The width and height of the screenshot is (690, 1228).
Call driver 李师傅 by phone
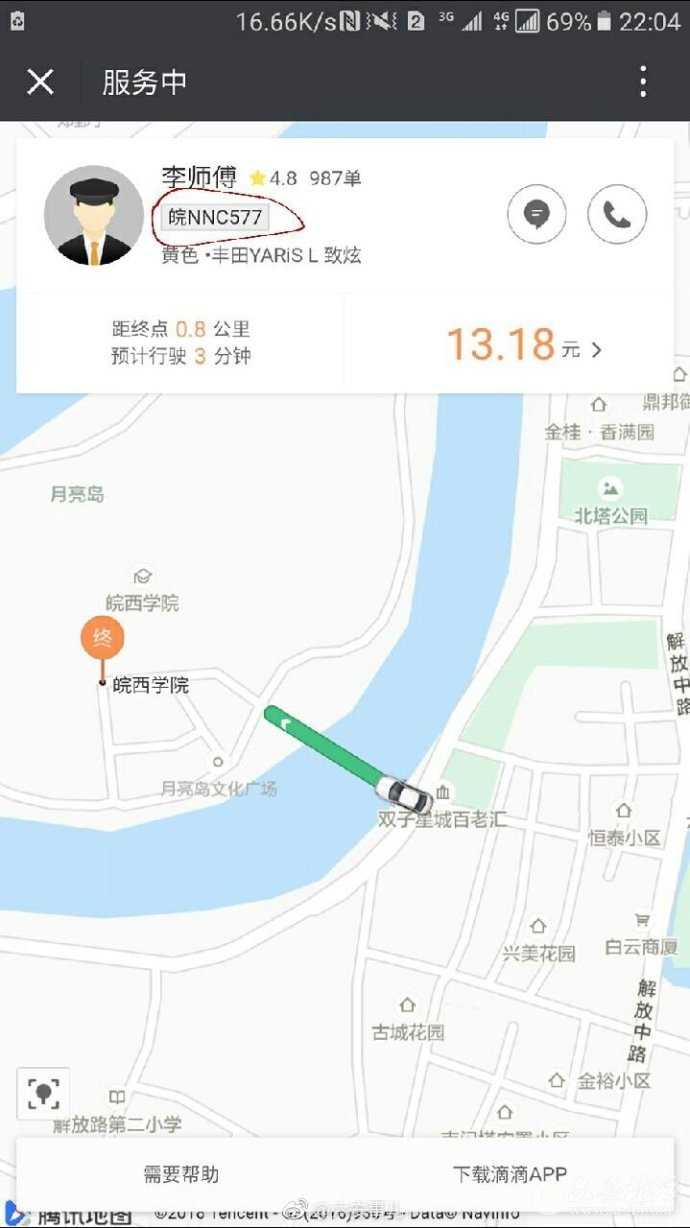click(x=617, y=214)
